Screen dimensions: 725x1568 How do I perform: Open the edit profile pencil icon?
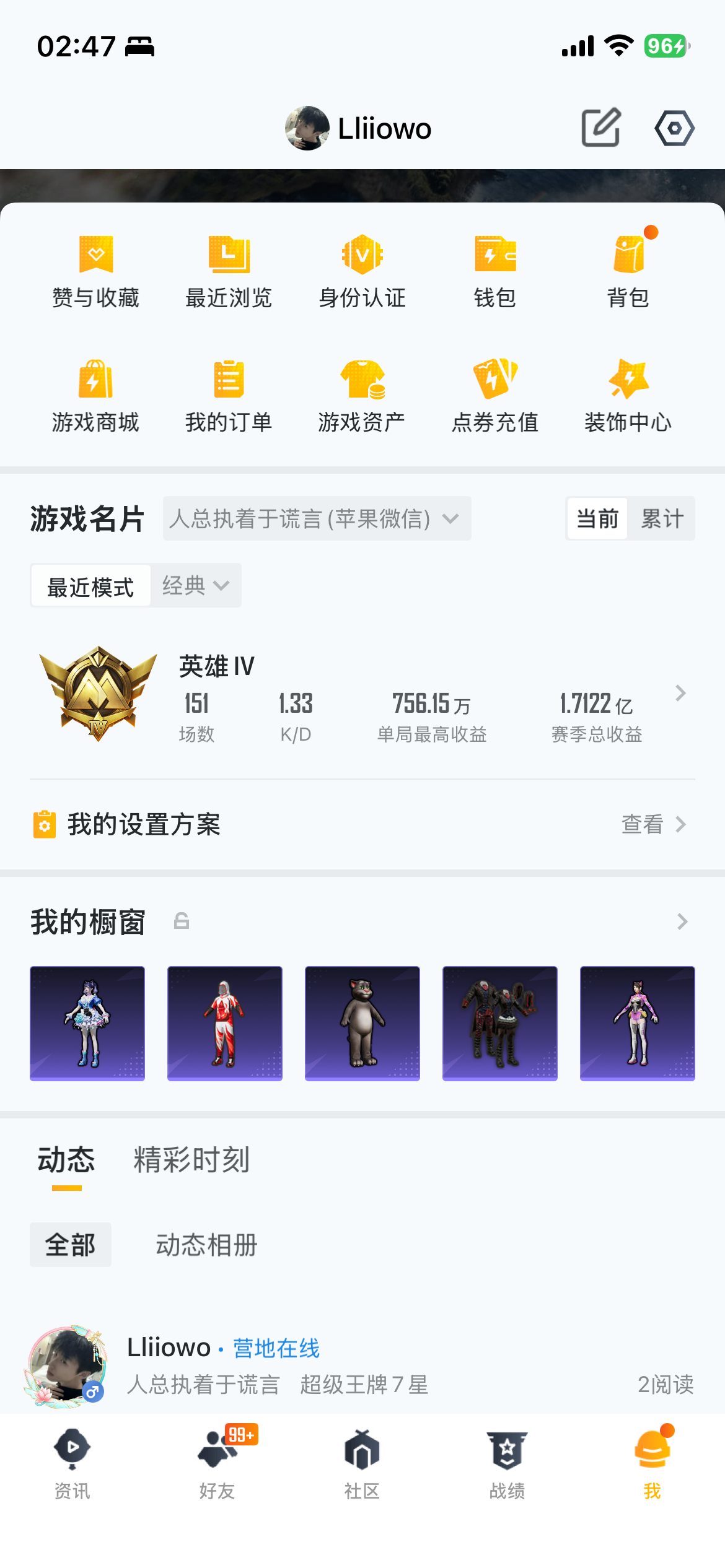(x=600, y=128)
